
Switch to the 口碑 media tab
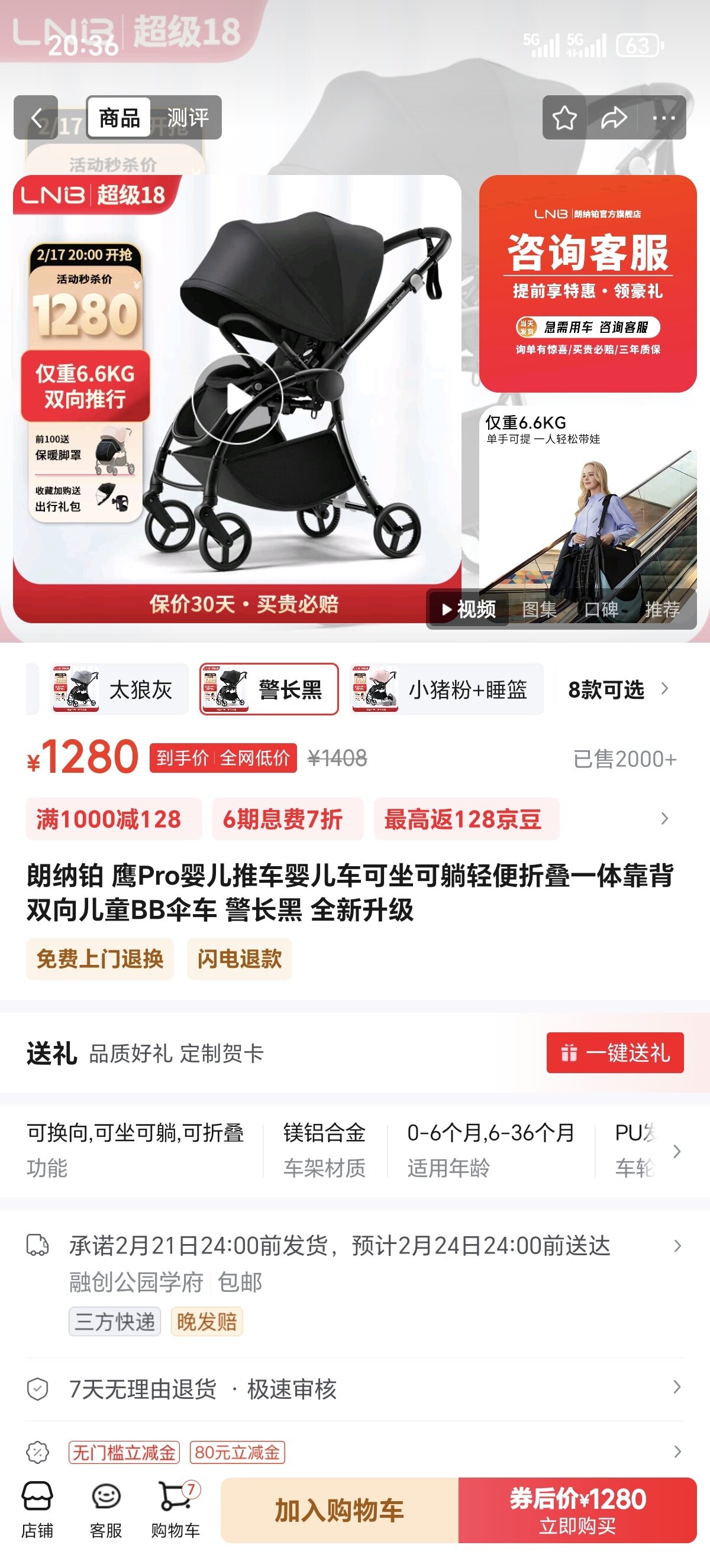coord(601,609)
